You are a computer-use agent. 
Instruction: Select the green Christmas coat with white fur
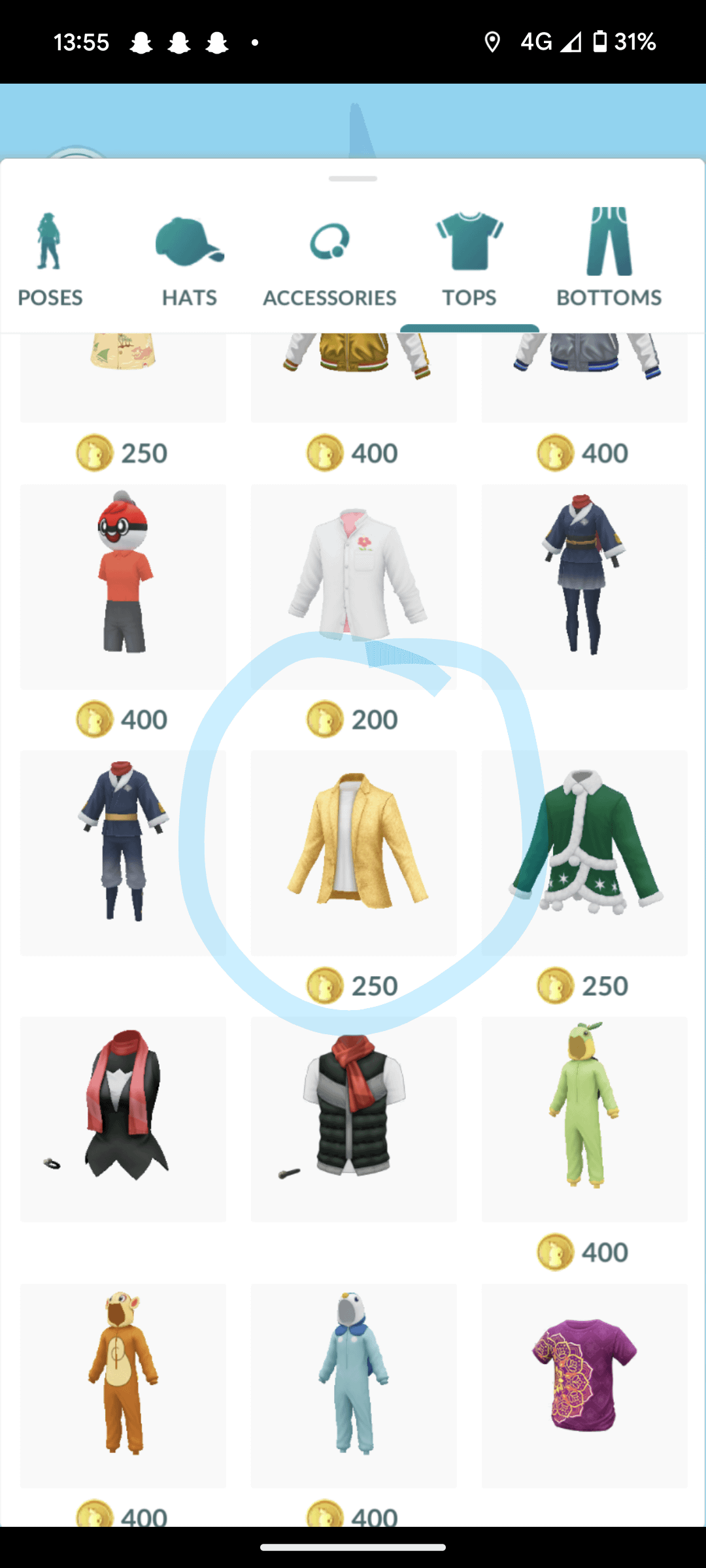(584, 852)
